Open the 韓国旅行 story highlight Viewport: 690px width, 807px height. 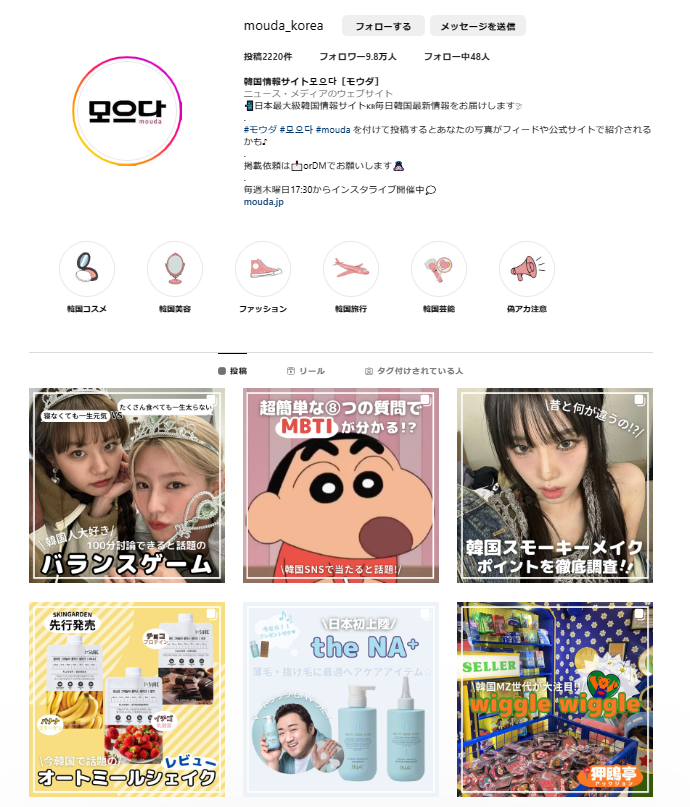tap(351, 269)
